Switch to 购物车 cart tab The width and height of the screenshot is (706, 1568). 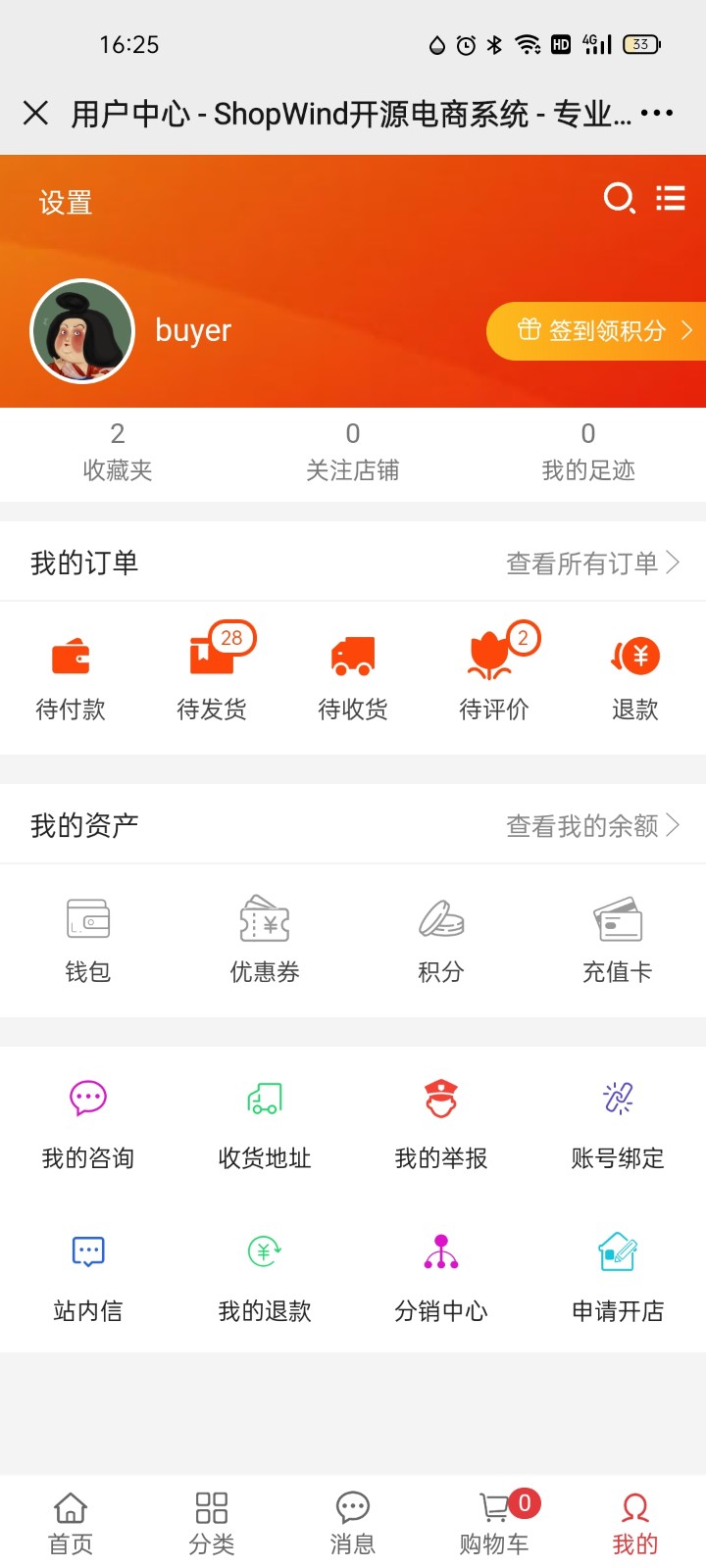tap(494, 1524)
